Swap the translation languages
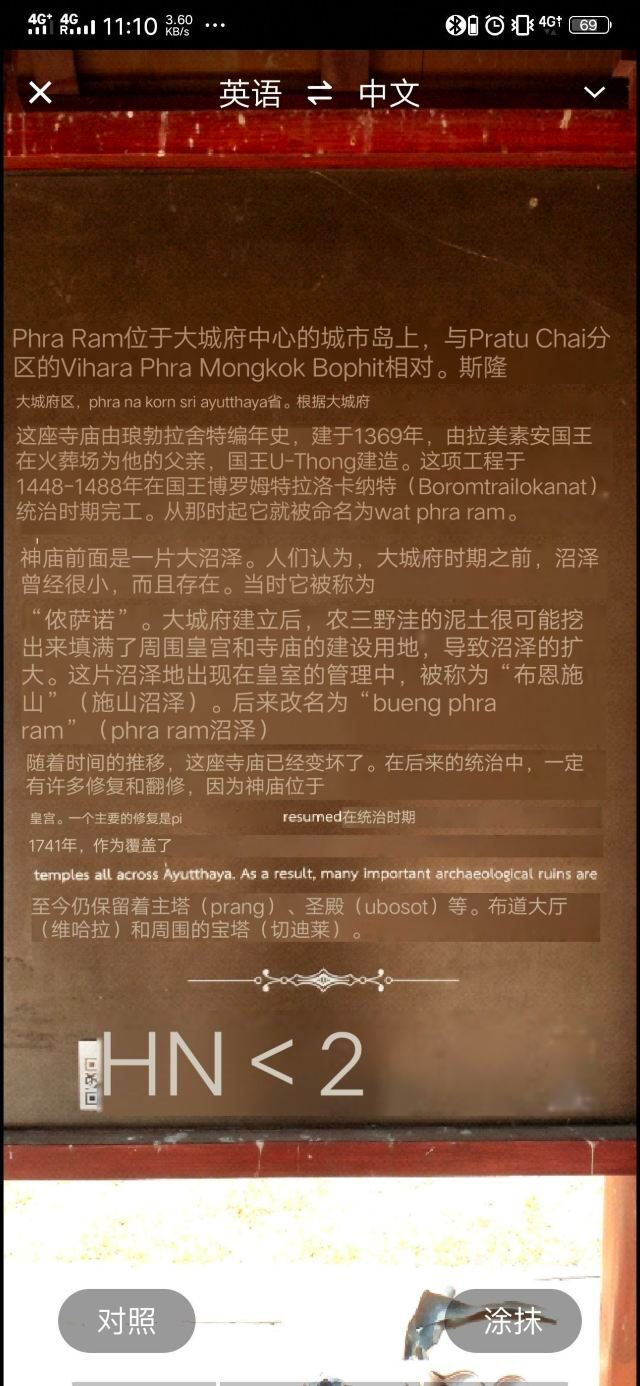 click(x=320, y=94)
